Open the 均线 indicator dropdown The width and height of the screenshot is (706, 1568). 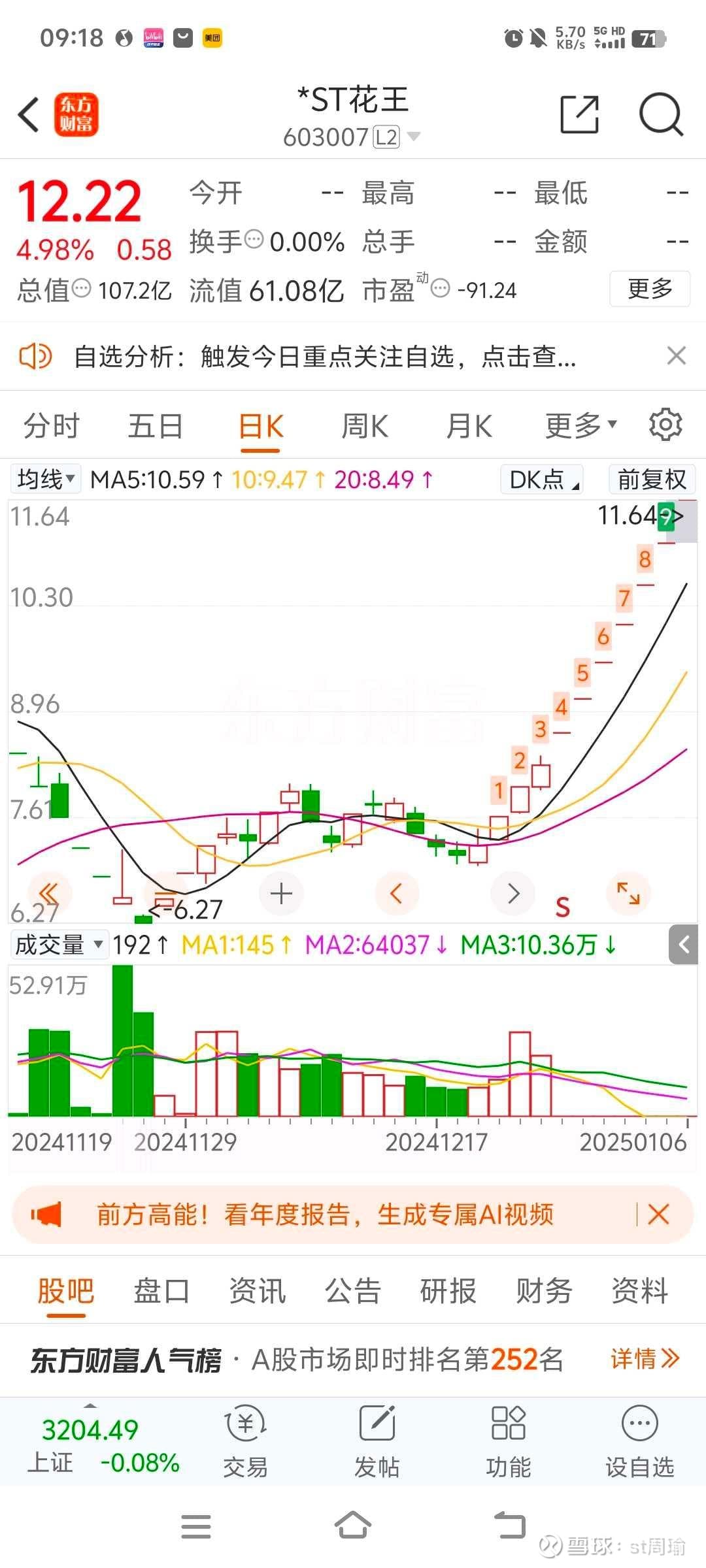[x=46, y=480]
